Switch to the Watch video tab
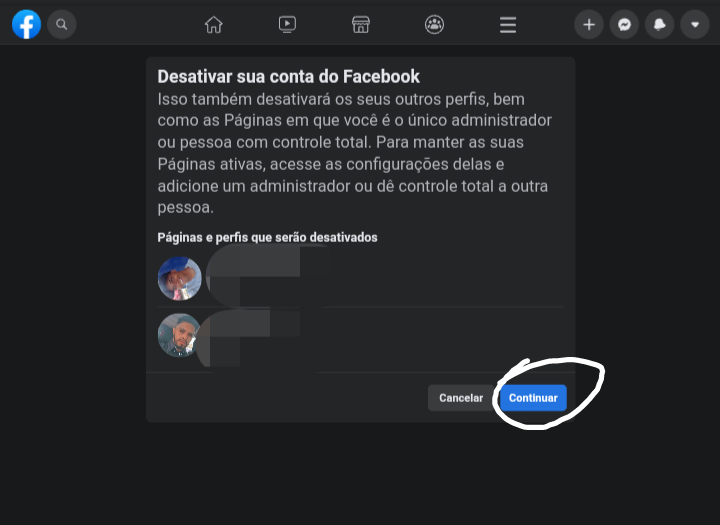 pyautogui.click(x=287, y=25)
